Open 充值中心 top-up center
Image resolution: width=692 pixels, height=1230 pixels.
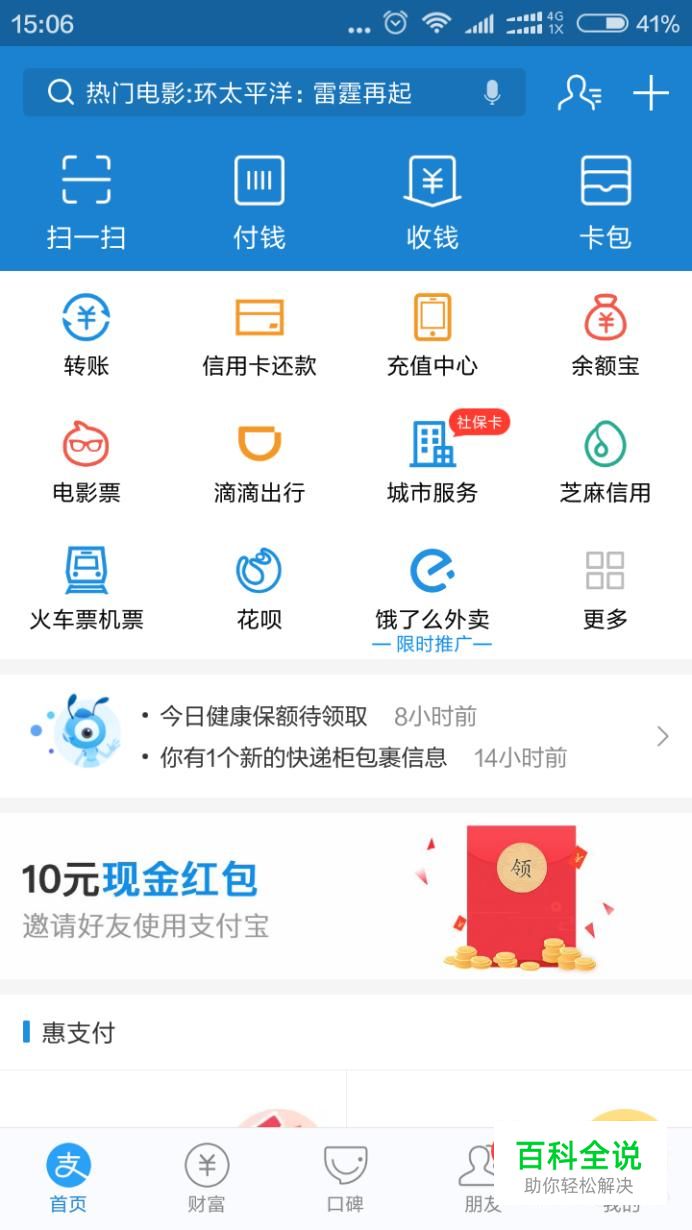(x=432, y=335)
